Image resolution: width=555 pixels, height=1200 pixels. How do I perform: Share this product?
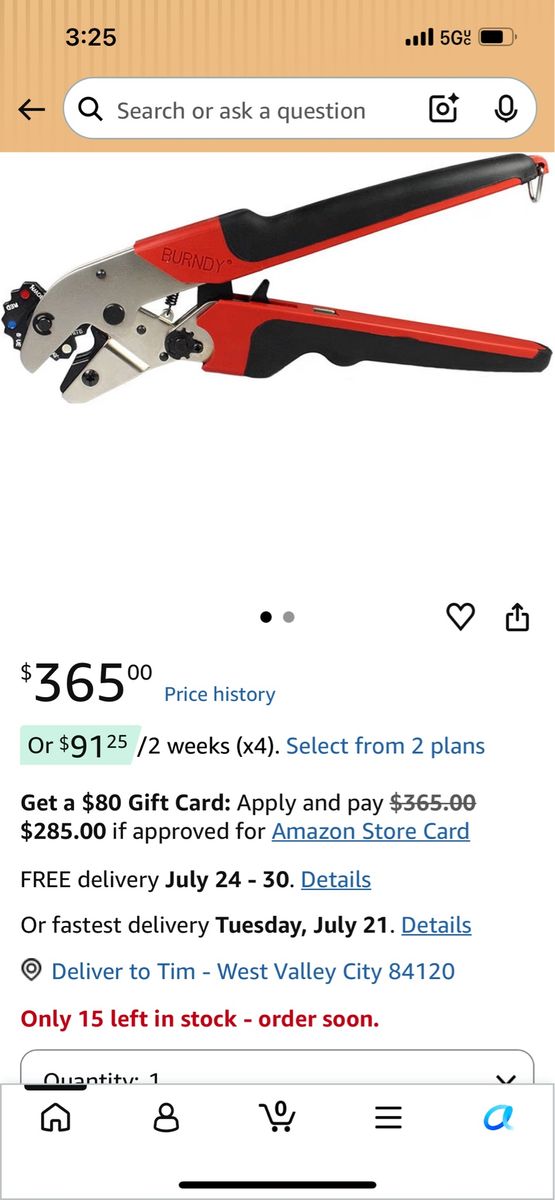516,617
